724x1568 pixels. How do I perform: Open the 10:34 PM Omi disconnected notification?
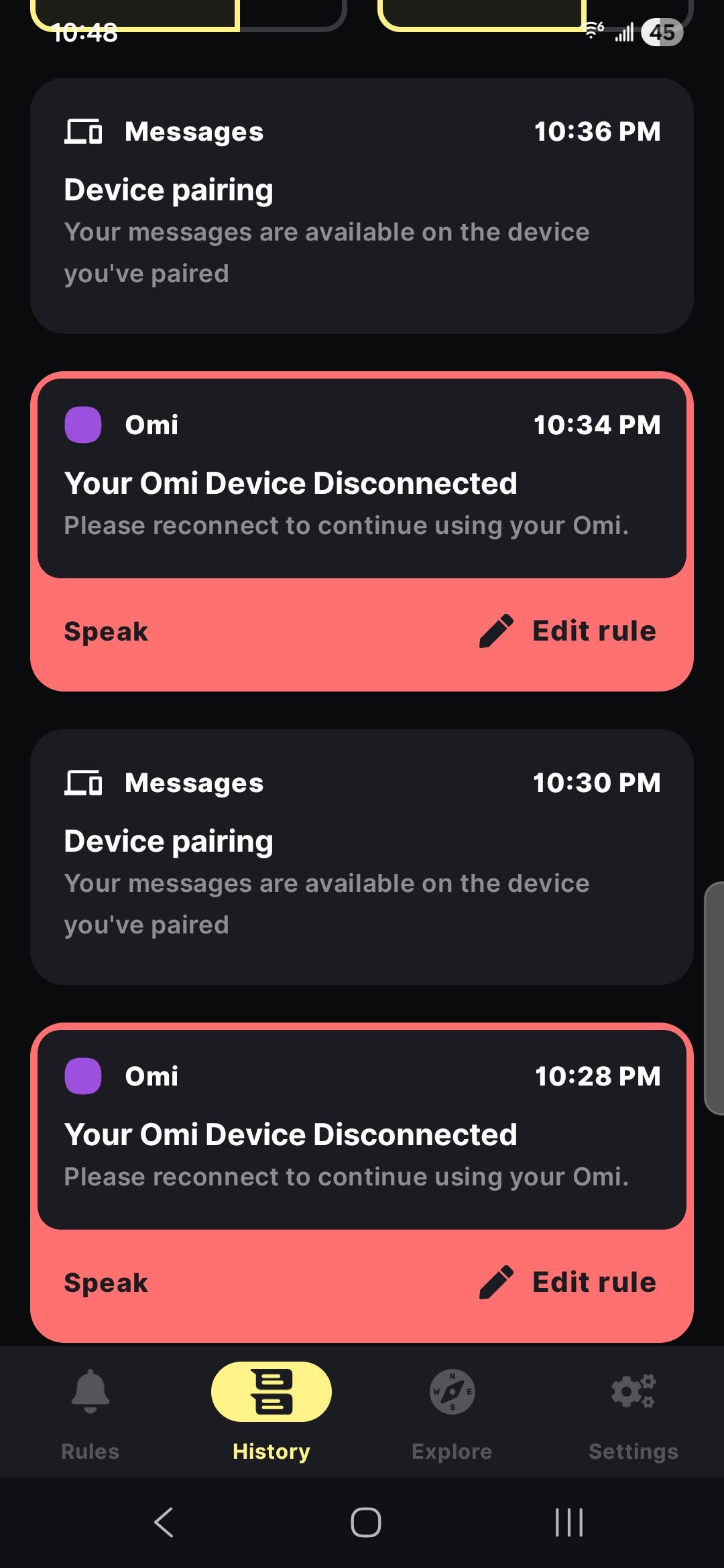362,478
